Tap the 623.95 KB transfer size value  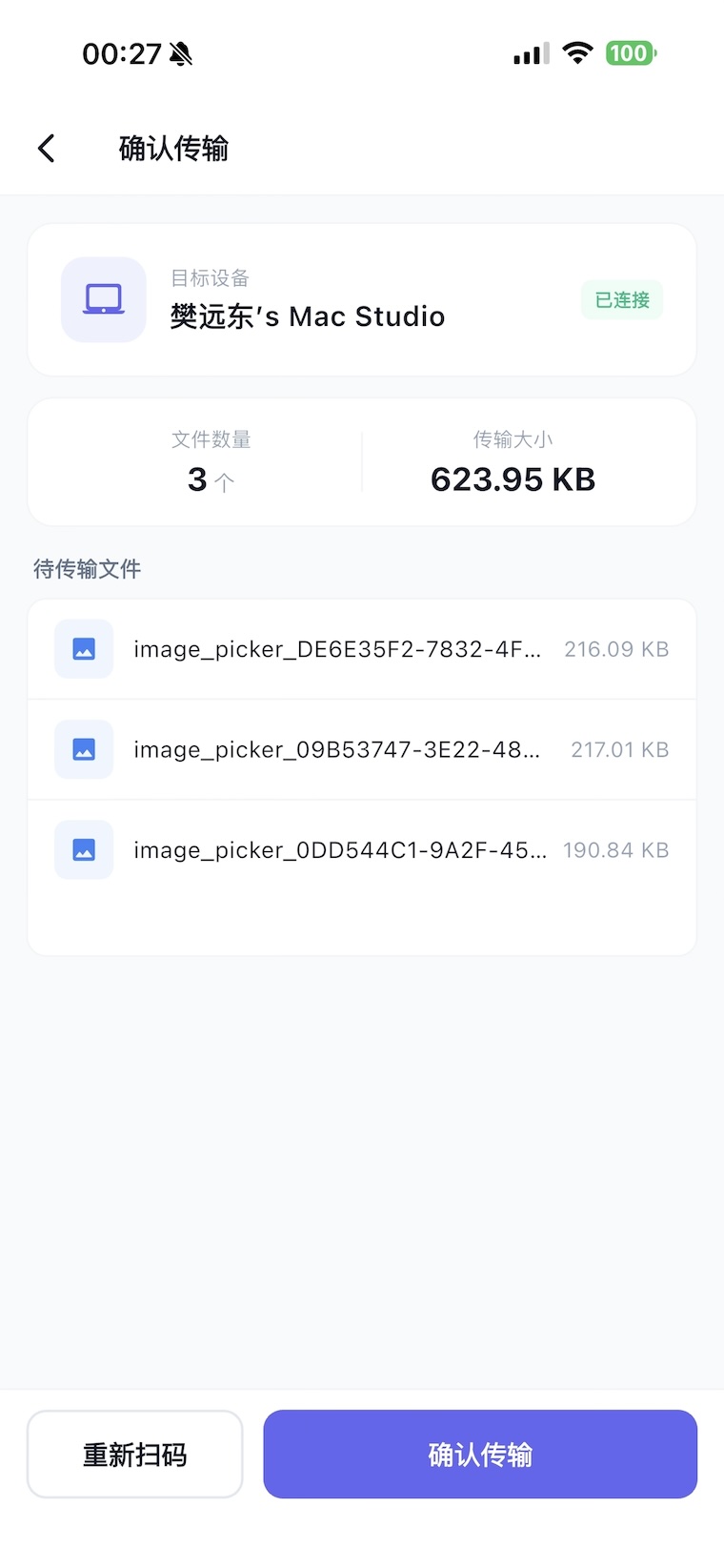[512, 479]
